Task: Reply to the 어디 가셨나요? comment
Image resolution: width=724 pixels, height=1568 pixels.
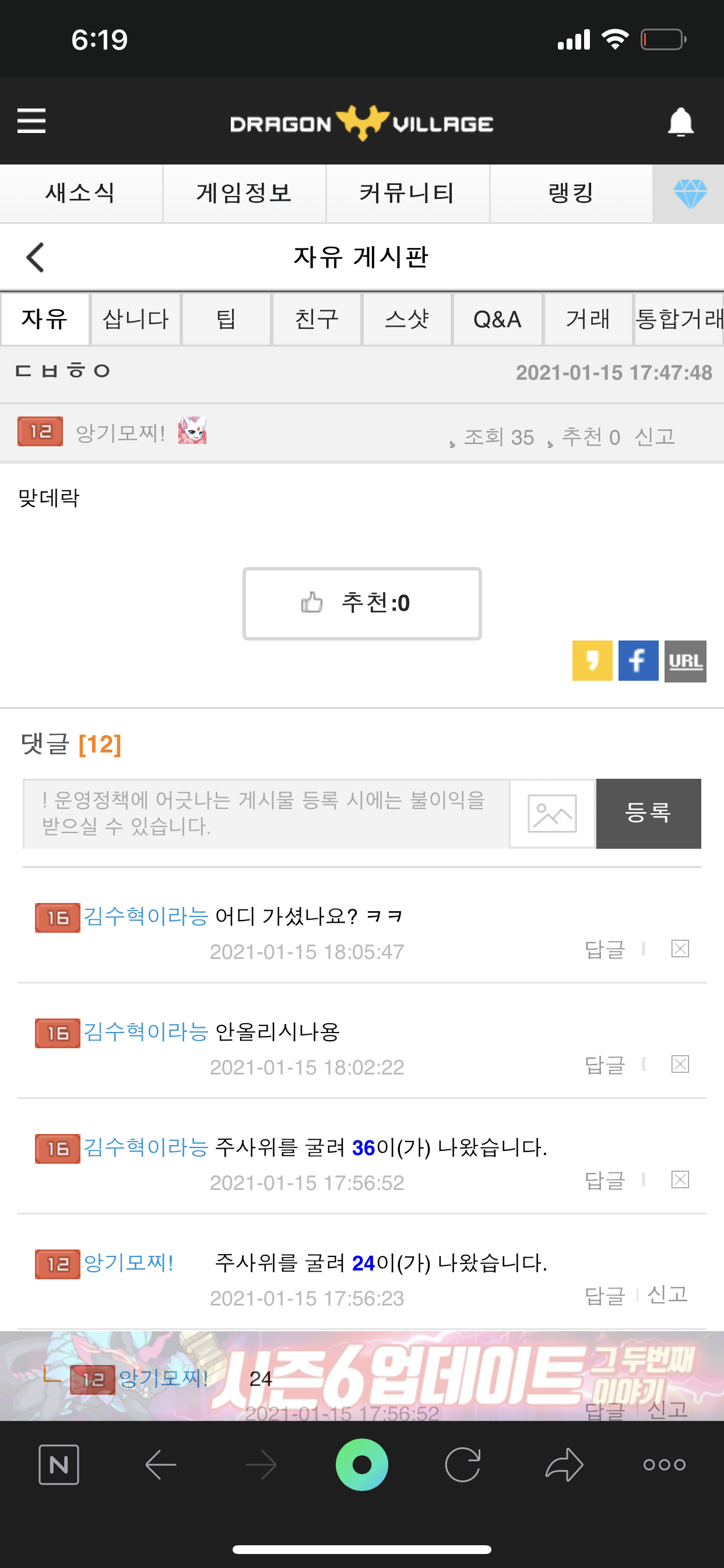Action: (x=604, y=949)
